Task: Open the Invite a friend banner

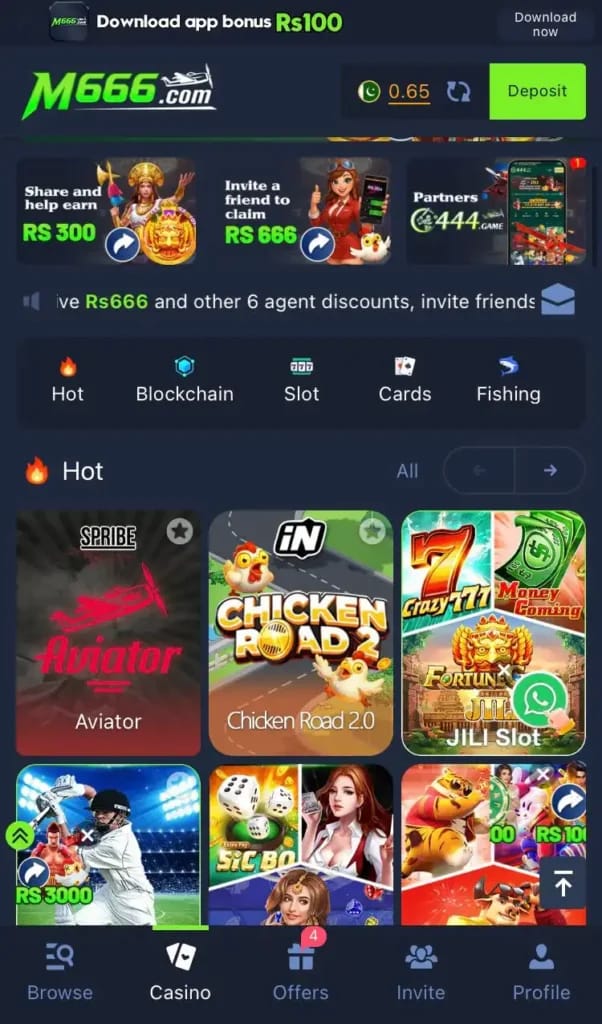Action: pyautogui.click(x=303, y=211)
